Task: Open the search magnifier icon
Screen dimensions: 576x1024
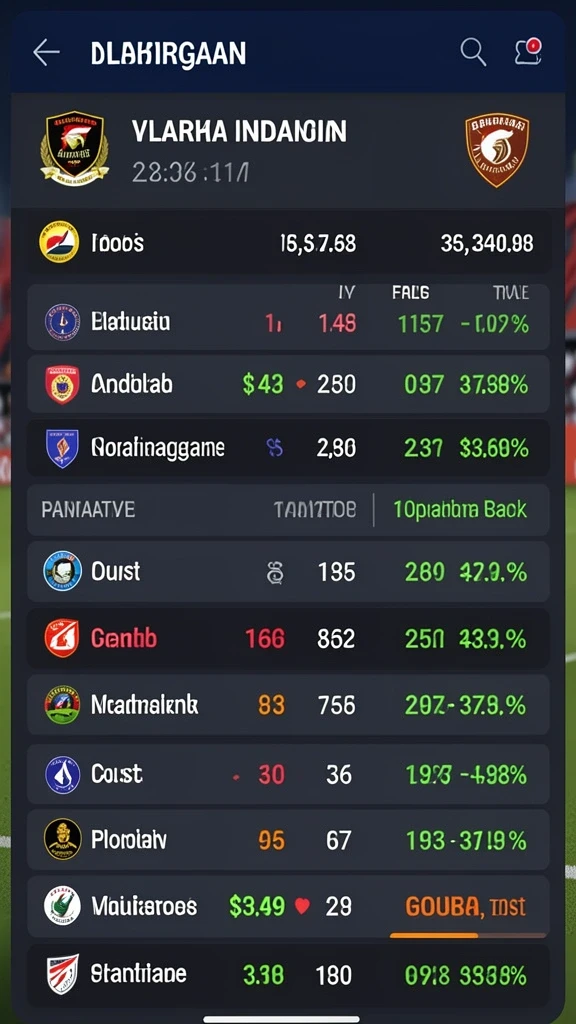Action: (473, 52)
